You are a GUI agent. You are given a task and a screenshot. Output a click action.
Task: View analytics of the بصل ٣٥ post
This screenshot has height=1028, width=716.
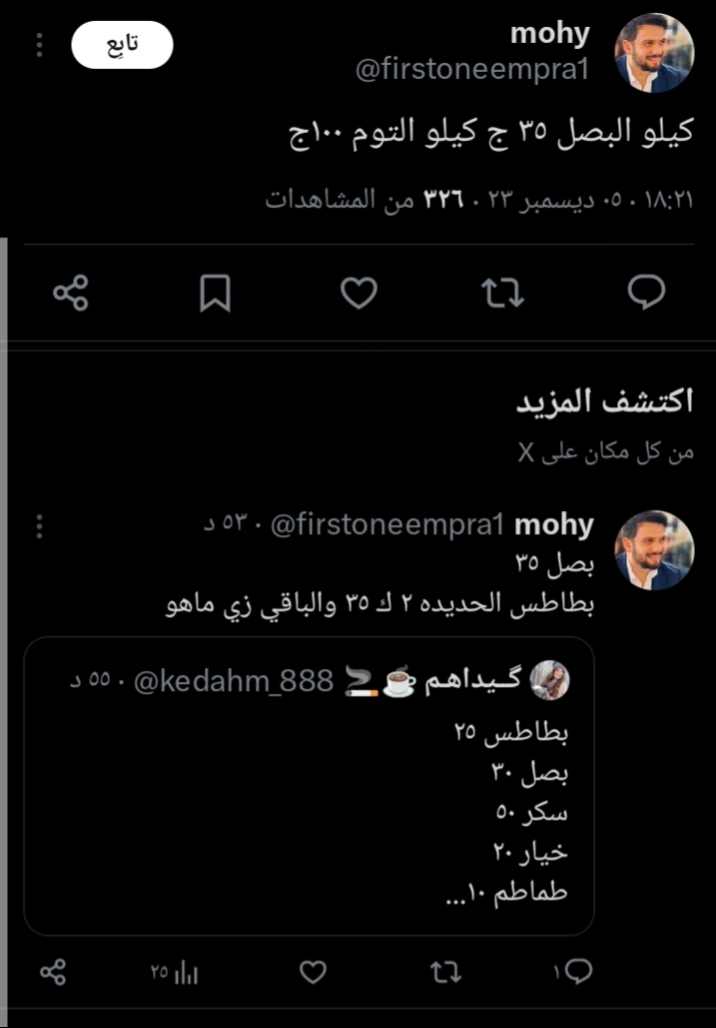tap(178, 971)
